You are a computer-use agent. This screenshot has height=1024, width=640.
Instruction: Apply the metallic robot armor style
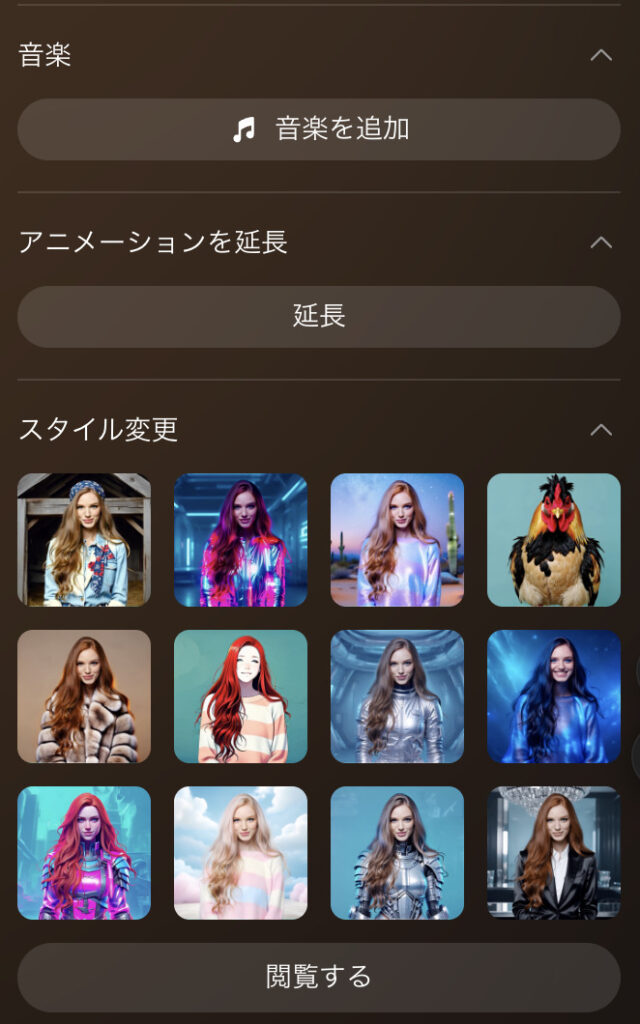pyautogui.click(x=397, y=853)
